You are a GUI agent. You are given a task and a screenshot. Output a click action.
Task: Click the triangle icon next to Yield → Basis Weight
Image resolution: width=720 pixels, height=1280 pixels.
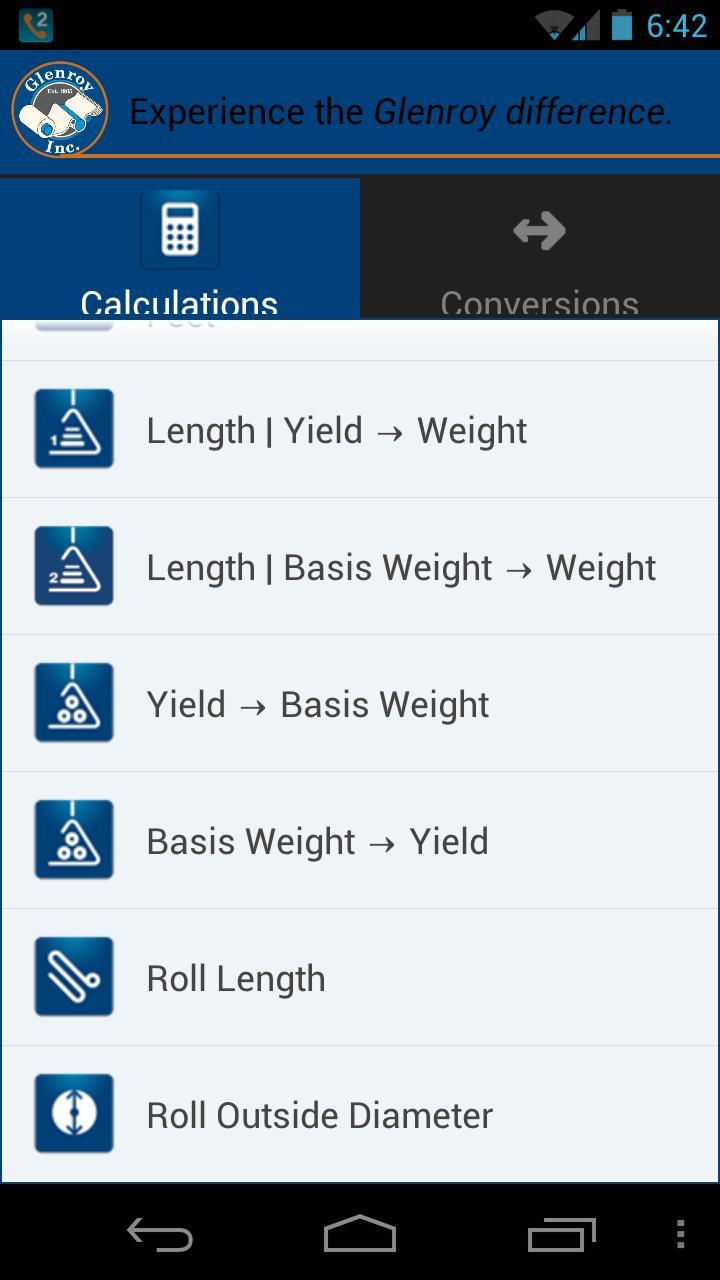[x=73, y=703]
